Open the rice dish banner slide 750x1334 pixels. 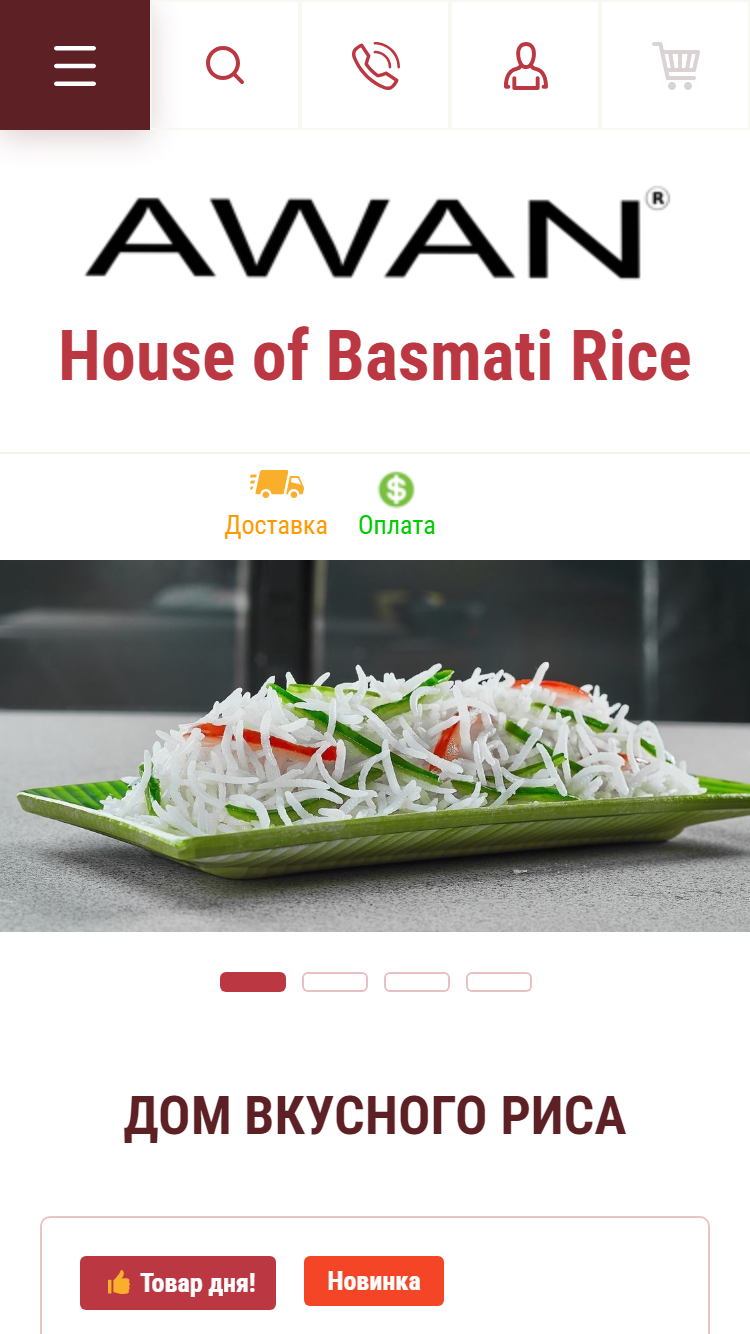coord(375,746)
